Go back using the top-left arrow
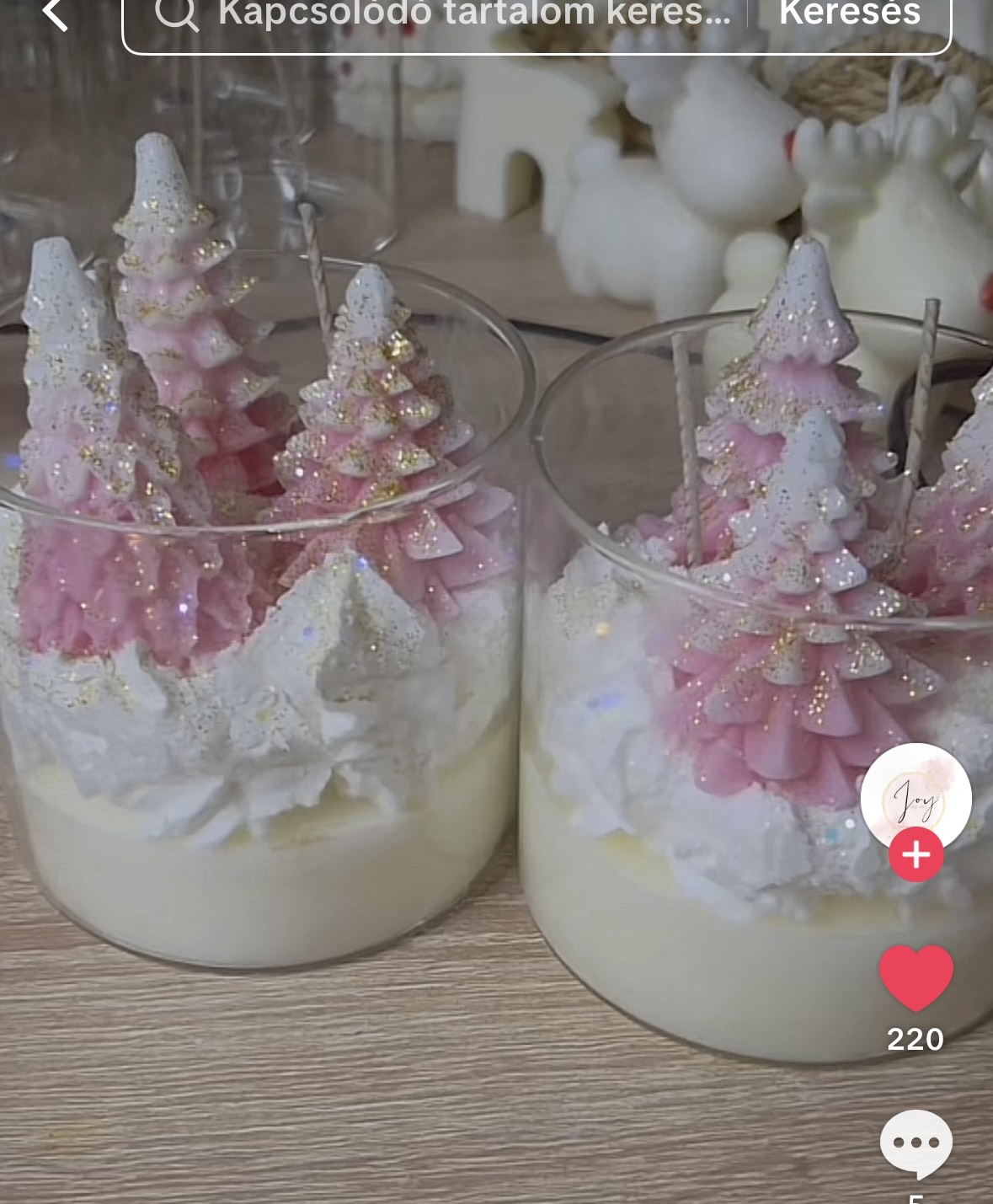Screen dimensions: 993x1204 55,14
